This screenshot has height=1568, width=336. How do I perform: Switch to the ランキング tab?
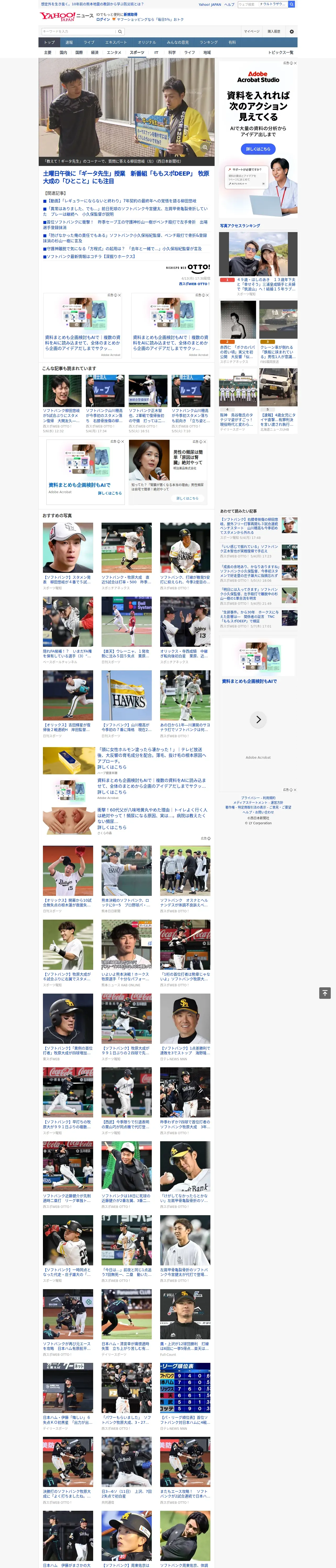coord(209,42)
